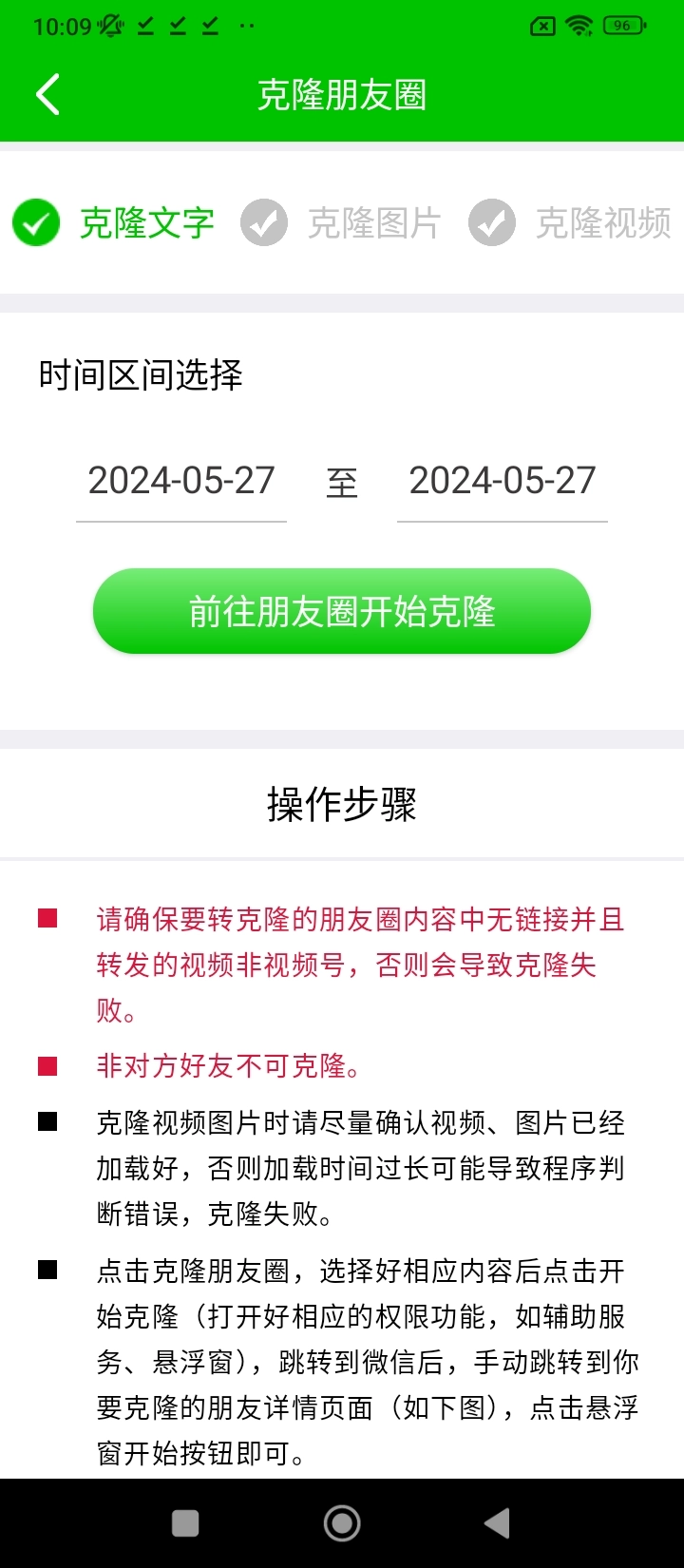The image size is (684, 1568).
Task: Open the end date picker field
Action: (503, 482)
